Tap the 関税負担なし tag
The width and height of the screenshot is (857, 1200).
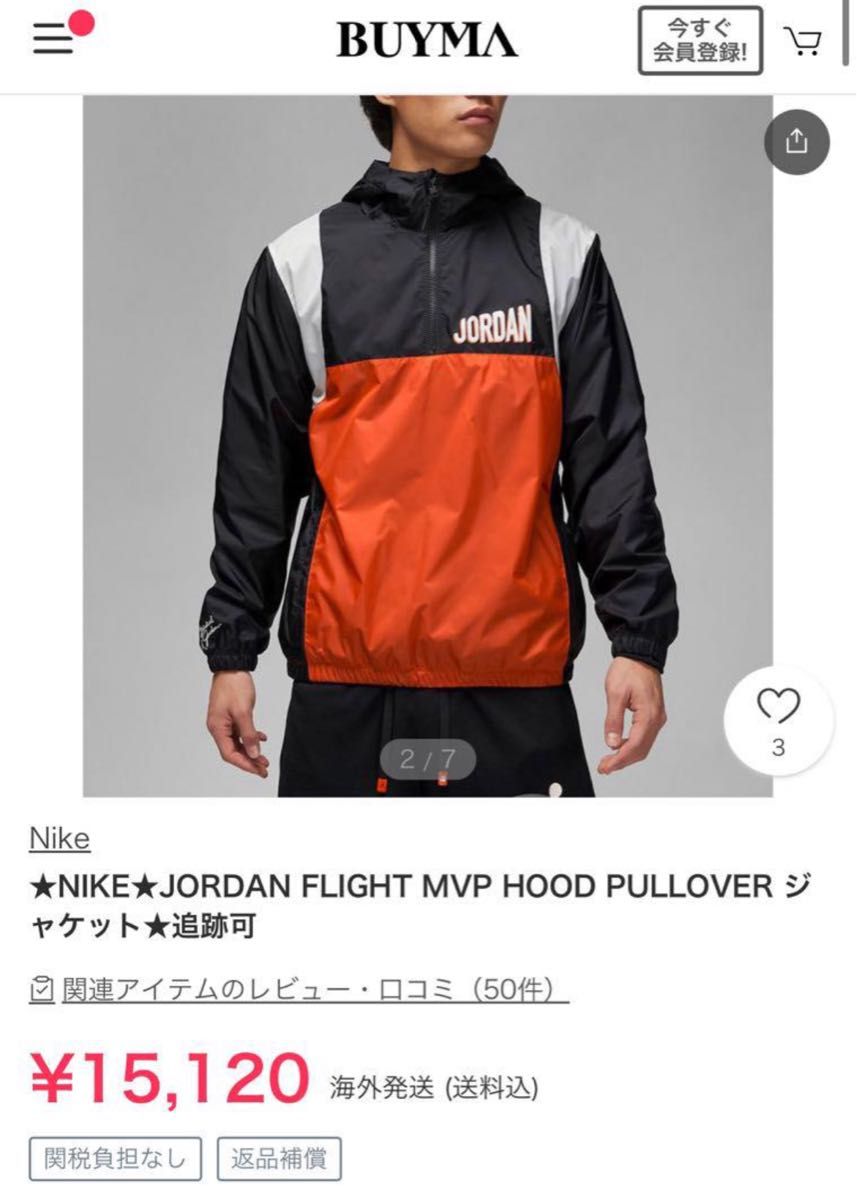pyautogui.click(x=117, y=1159)
